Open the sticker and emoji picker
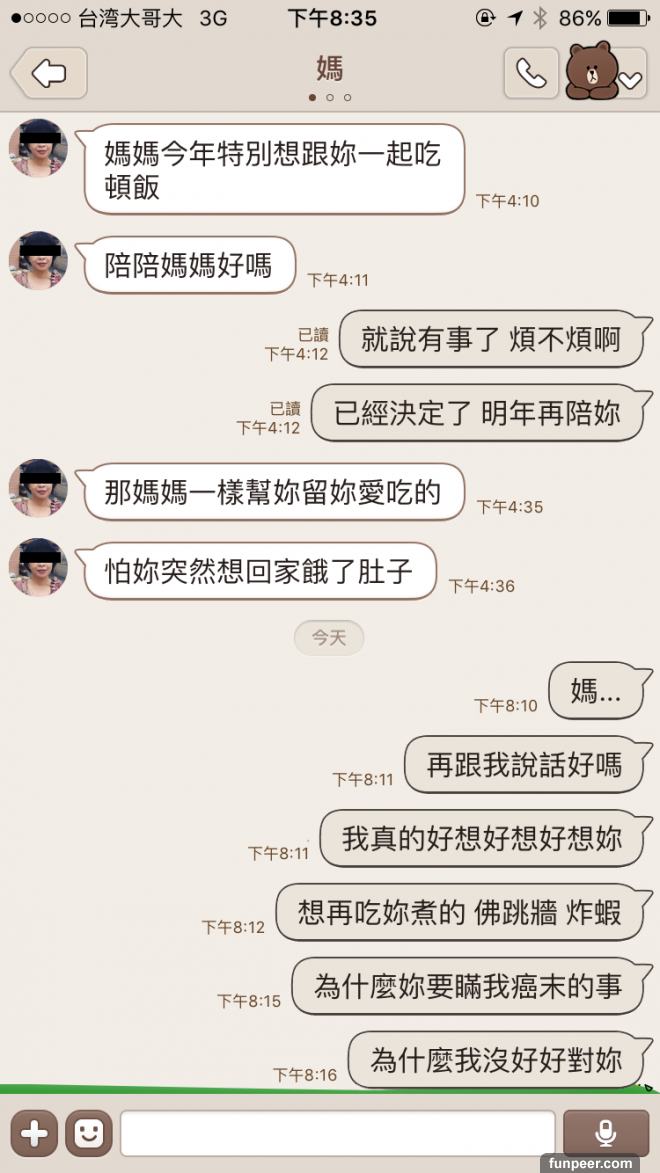The height and width of the screenshot is (1173, 660). pos(89,1133)
